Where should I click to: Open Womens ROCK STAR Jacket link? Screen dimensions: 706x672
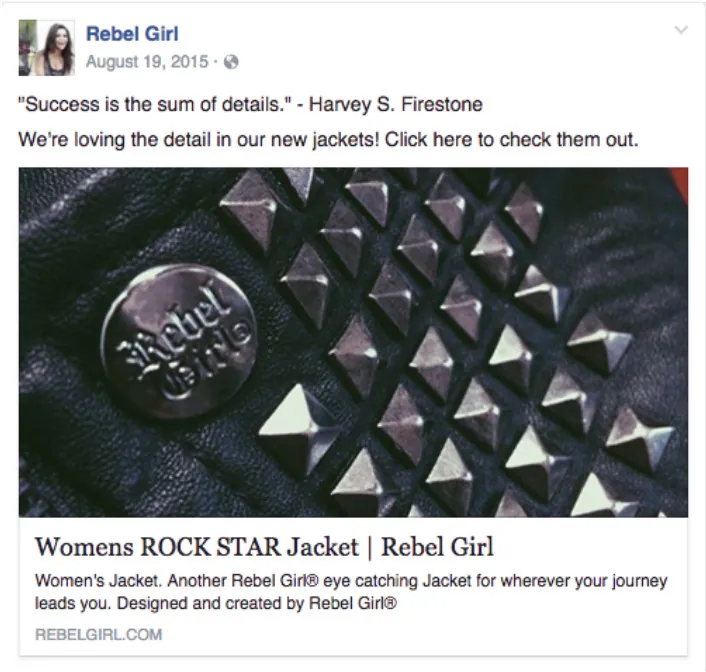coord(264,547)
